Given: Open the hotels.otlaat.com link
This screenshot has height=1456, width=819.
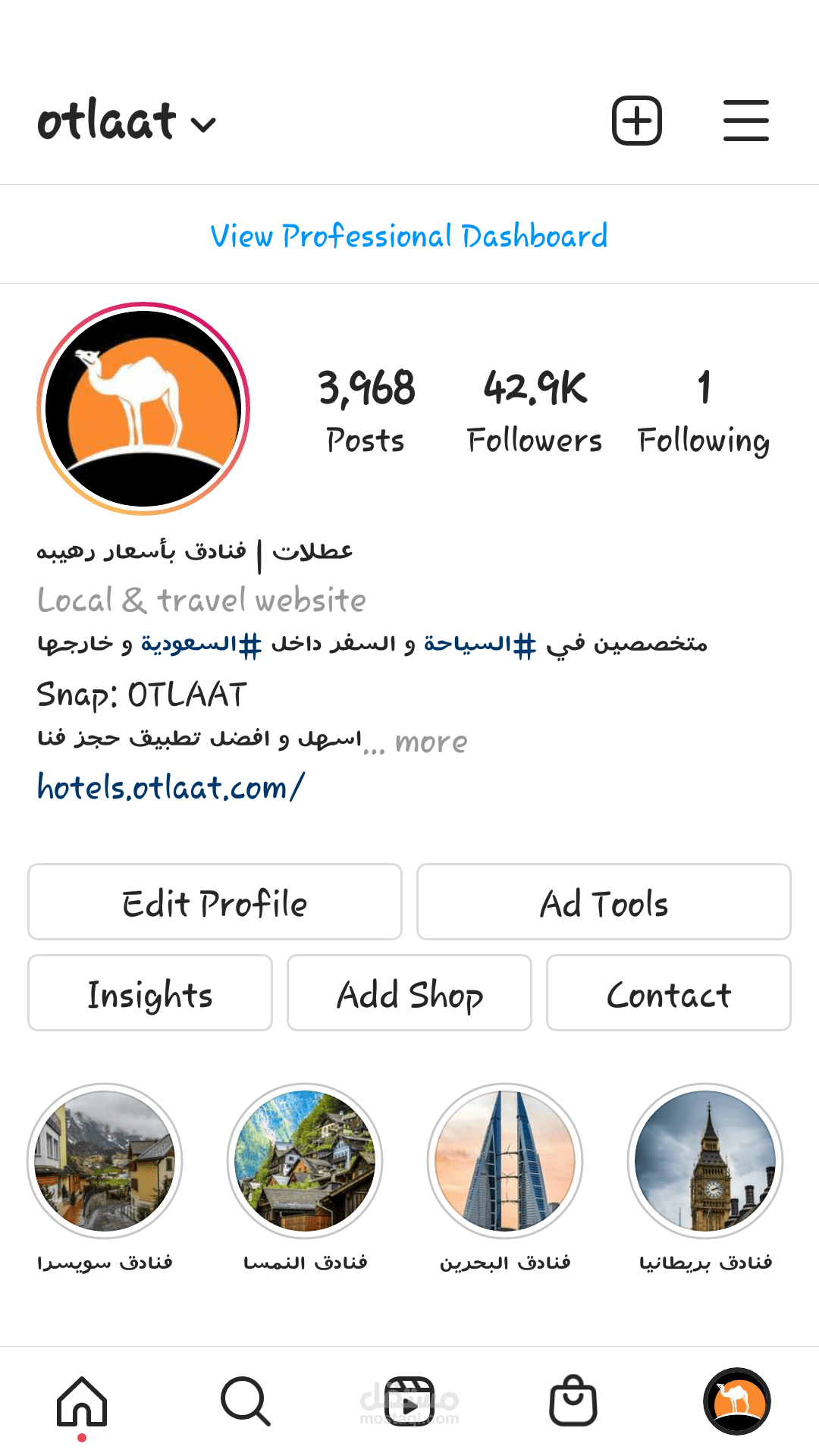Looking at the screenshot, I should click(x=171, y=787).
